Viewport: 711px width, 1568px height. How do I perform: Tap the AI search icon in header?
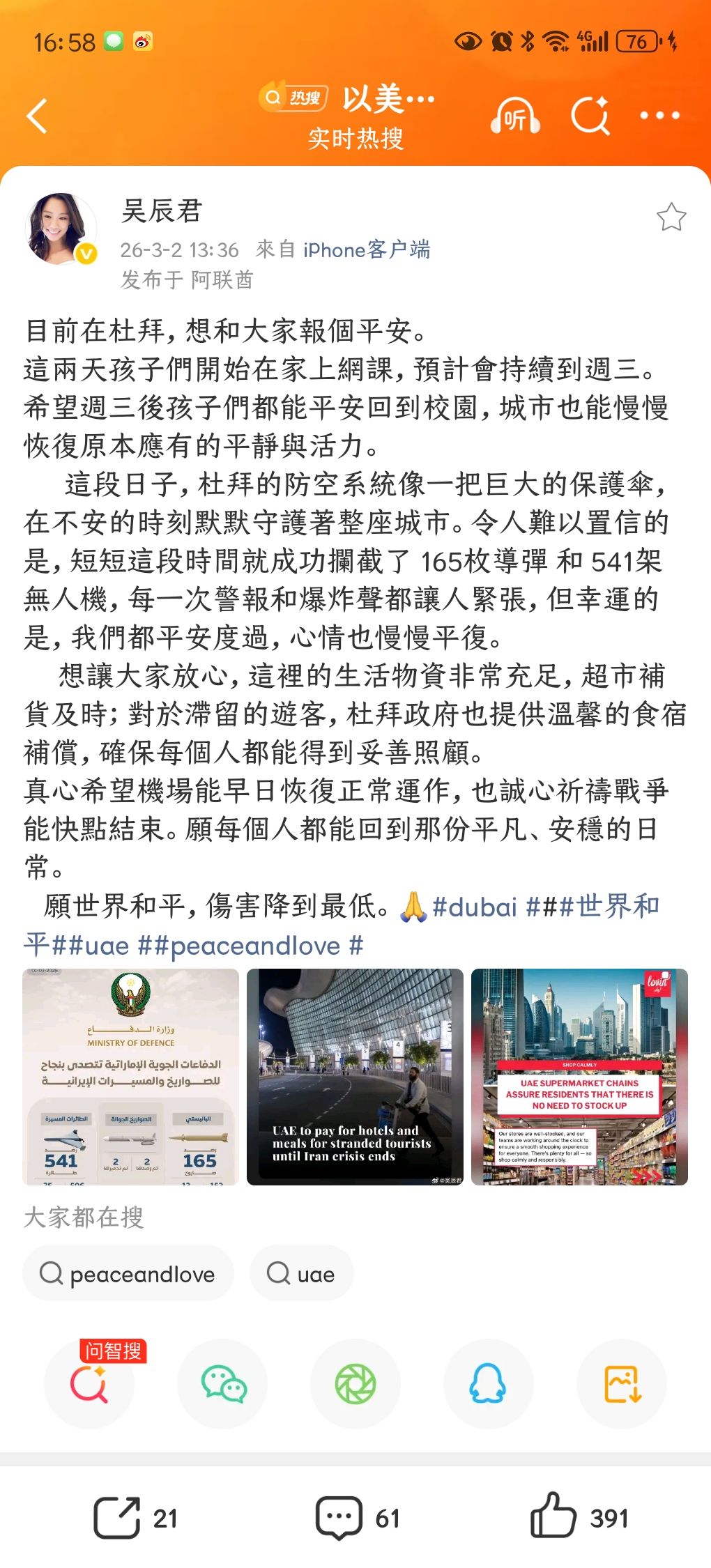click(x=590, y=116)
